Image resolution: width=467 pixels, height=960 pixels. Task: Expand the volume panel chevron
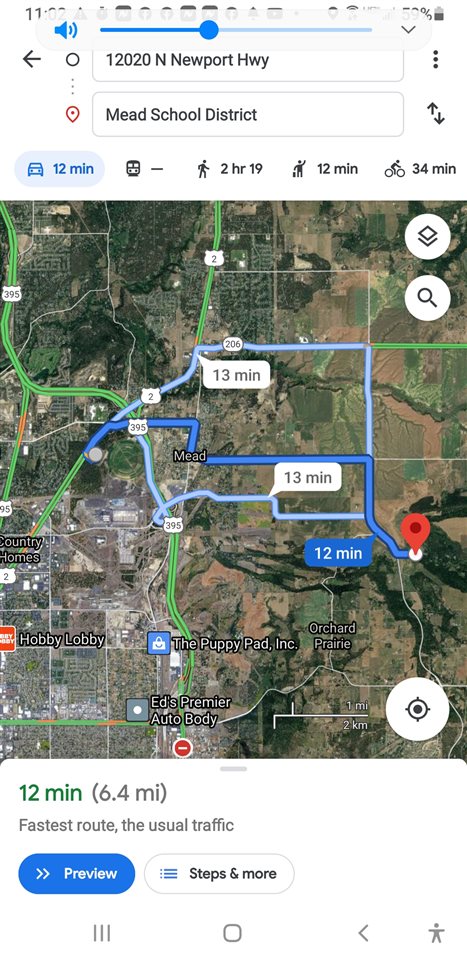click(x=408, y=29)
